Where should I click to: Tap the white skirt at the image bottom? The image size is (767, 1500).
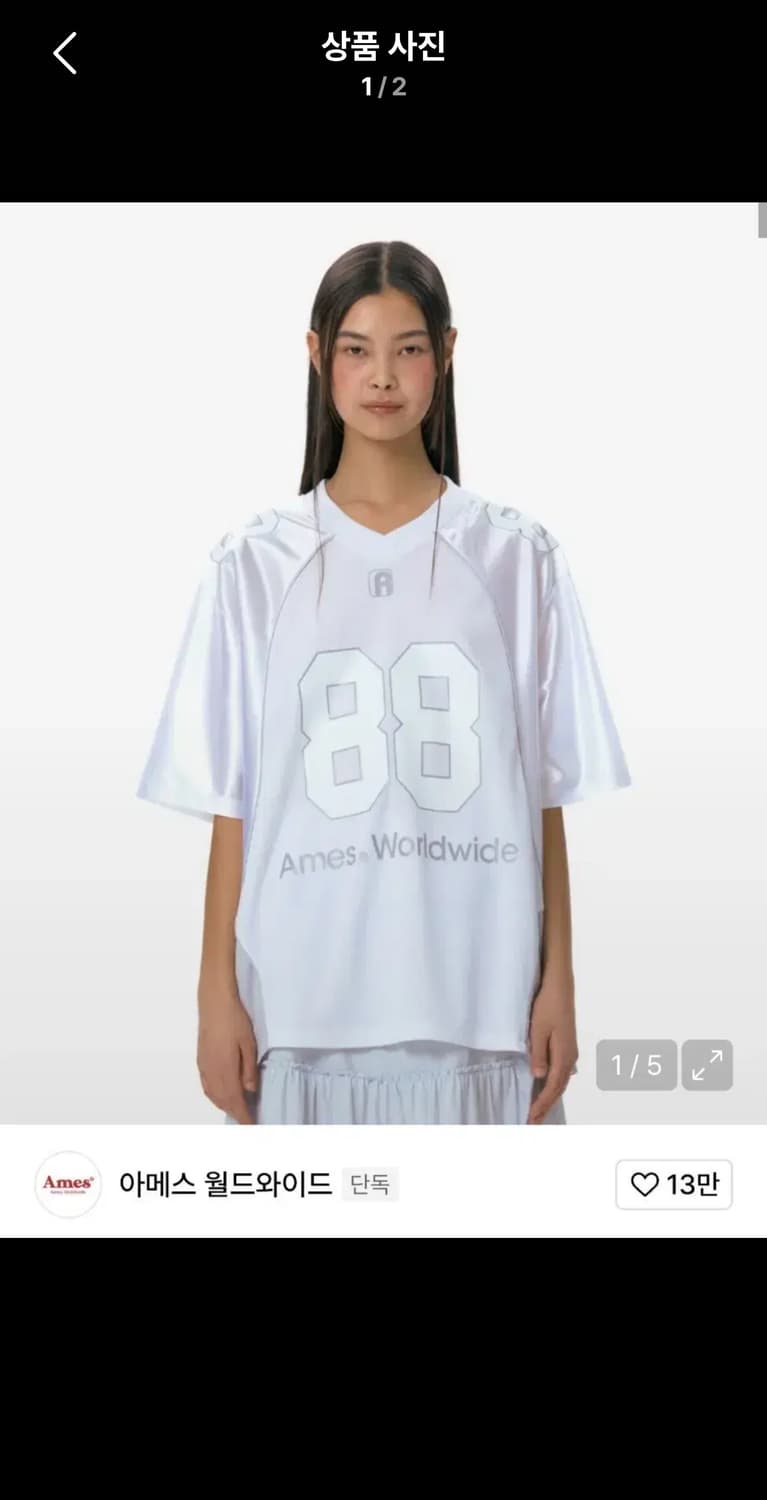pyautogui.click(x=400, y=1090)
